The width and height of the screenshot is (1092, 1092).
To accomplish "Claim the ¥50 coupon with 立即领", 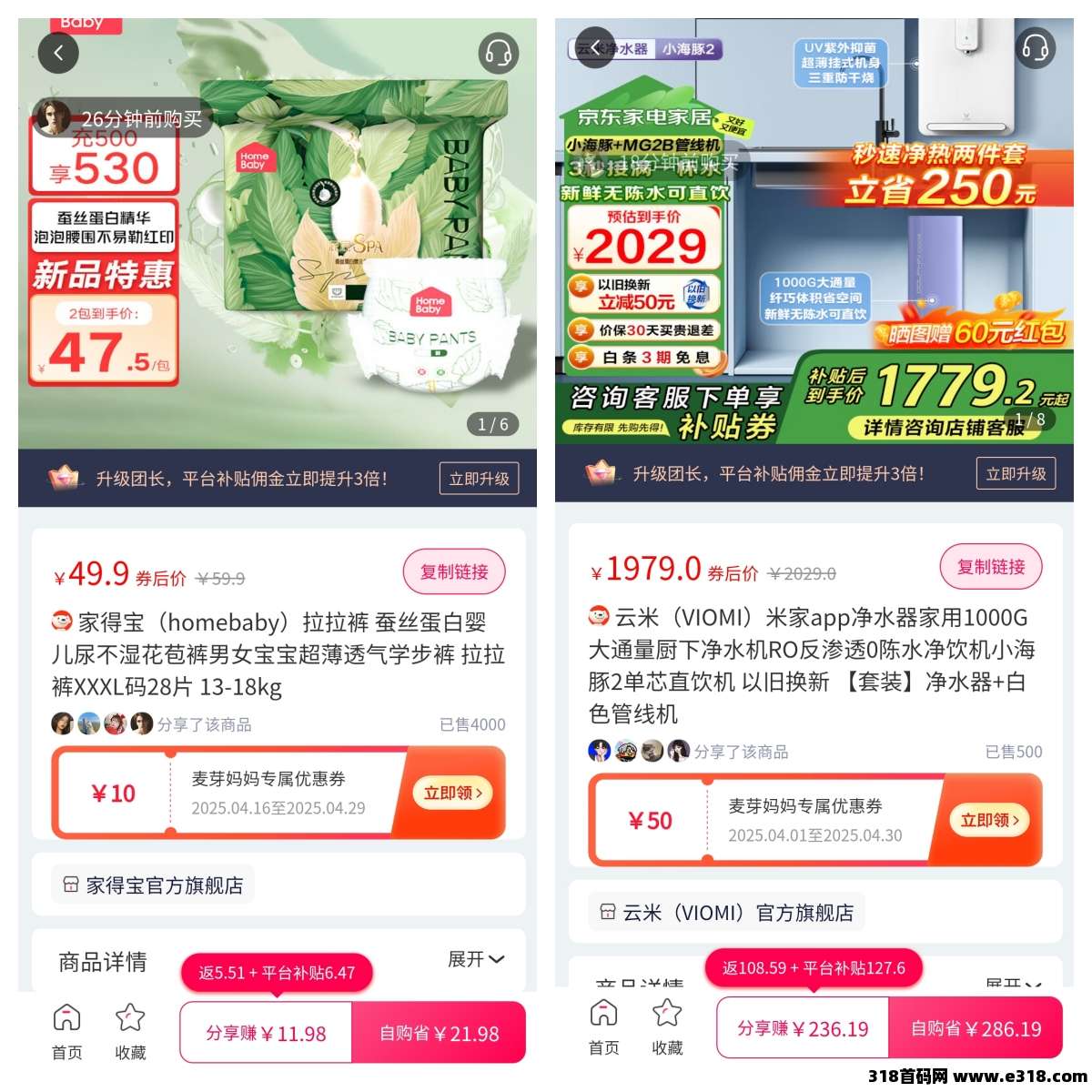I will 990,820.
